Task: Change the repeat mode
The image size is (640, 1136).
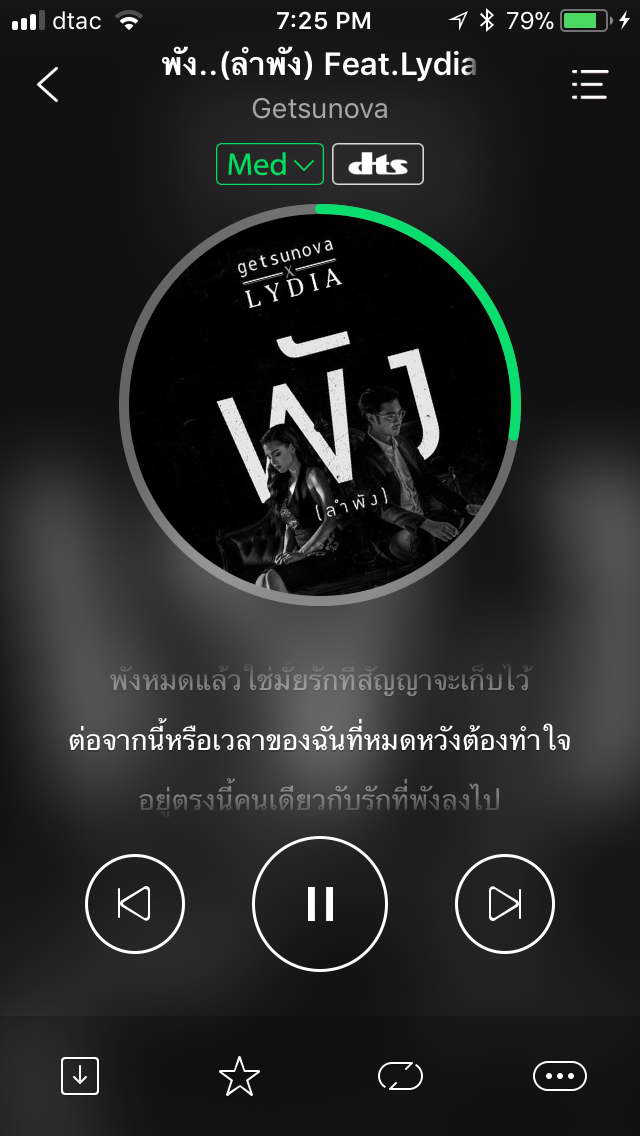Action: click(x=400, y=1076)
